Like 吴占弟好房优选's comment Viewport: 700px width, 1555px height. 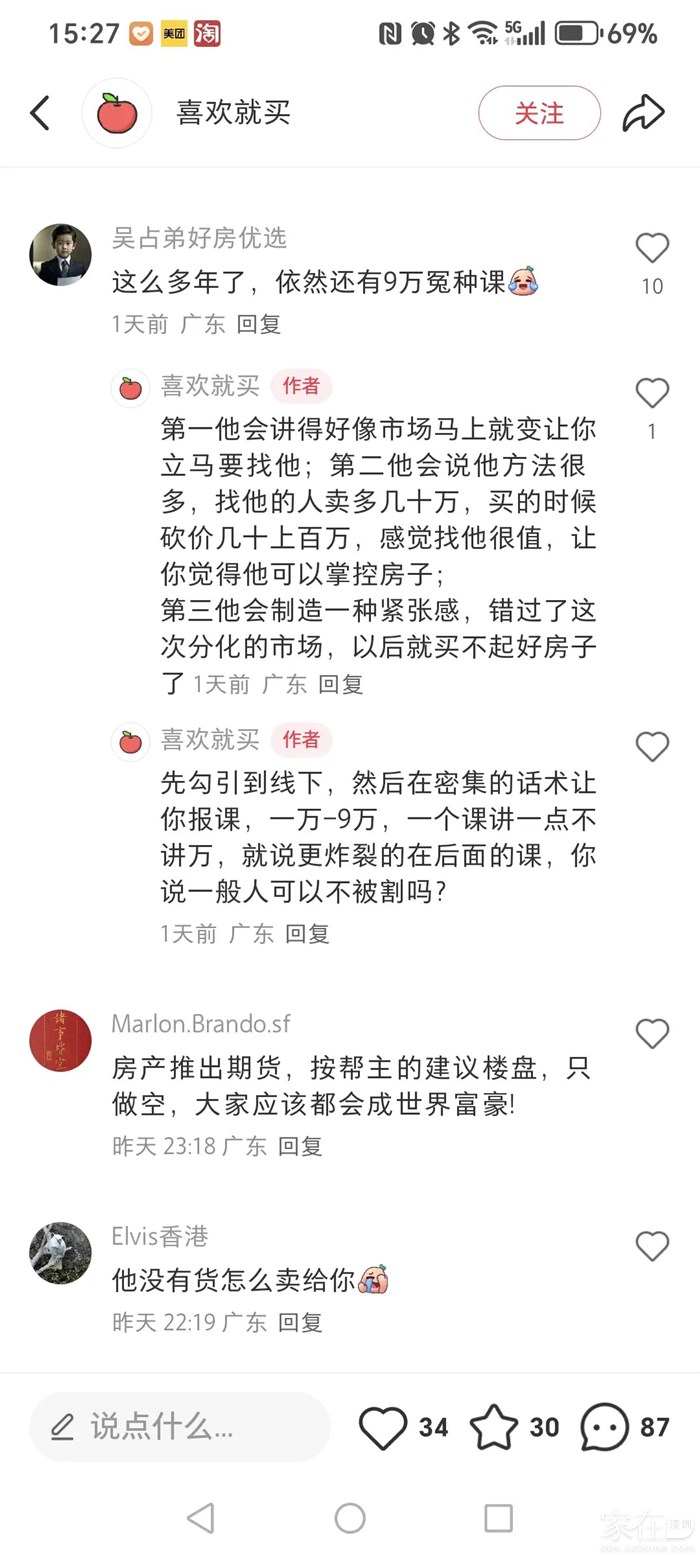652,248
